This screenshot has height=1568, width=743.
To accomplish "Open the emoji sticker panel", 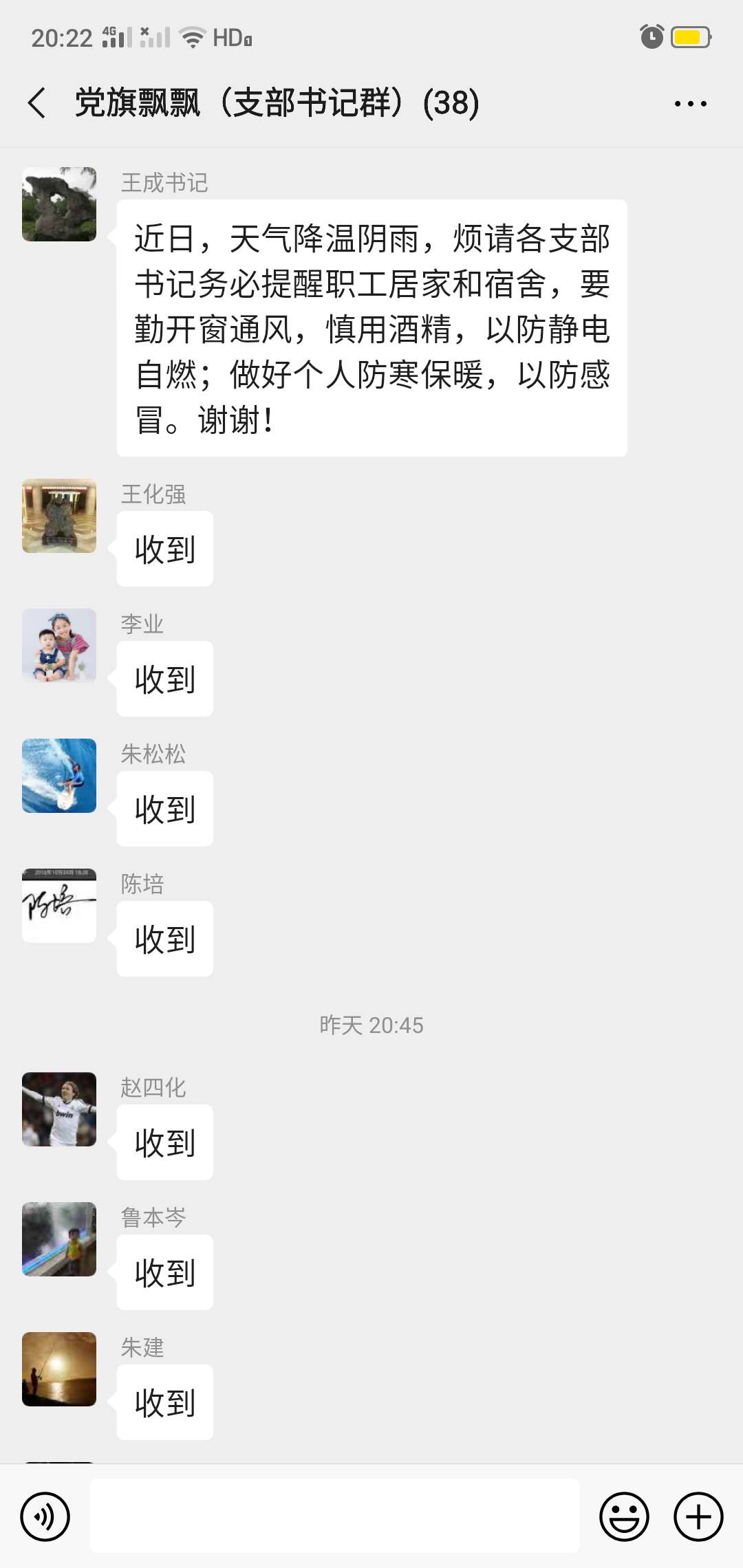I will click(624, 1516).
